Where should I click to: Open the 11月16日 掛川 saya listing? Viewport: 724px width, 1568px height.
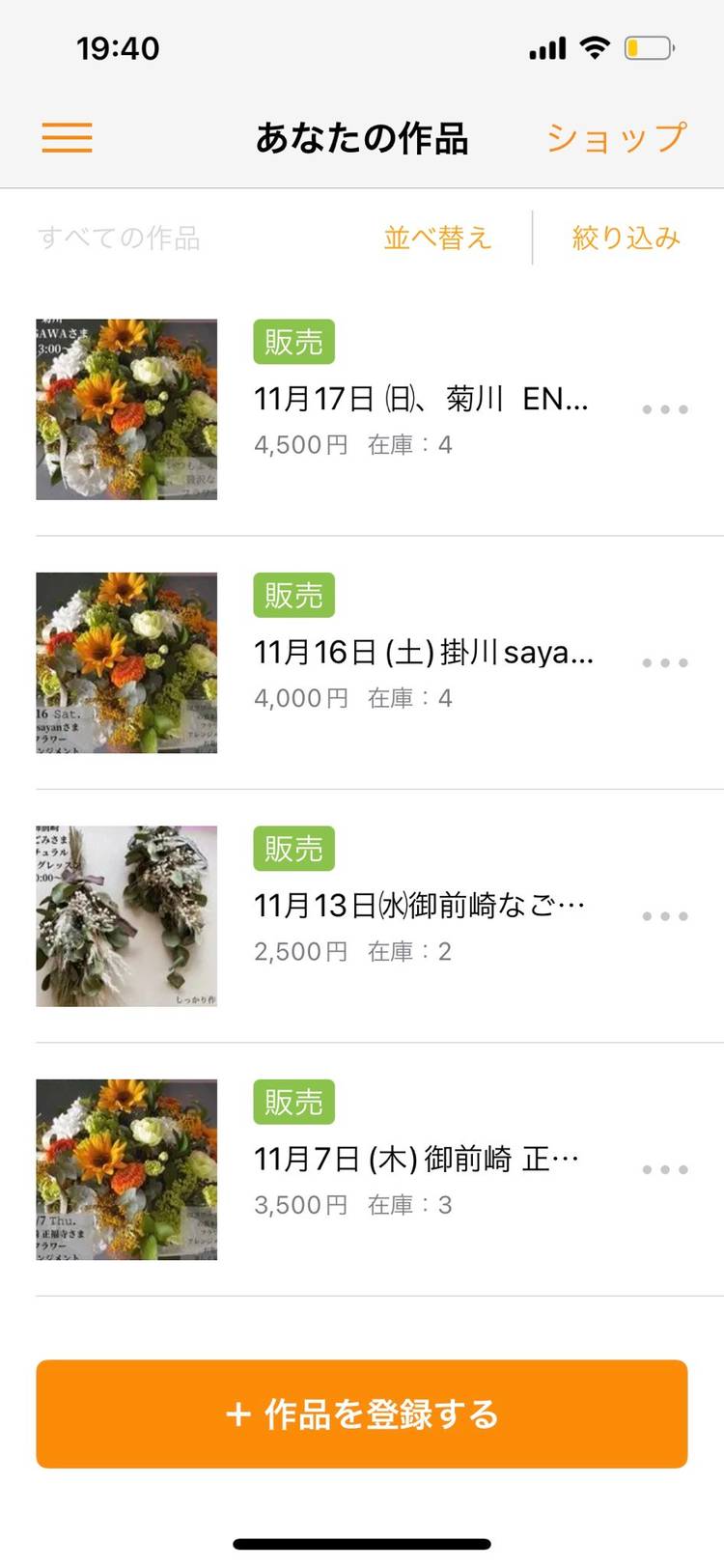[x=423, y=653]
